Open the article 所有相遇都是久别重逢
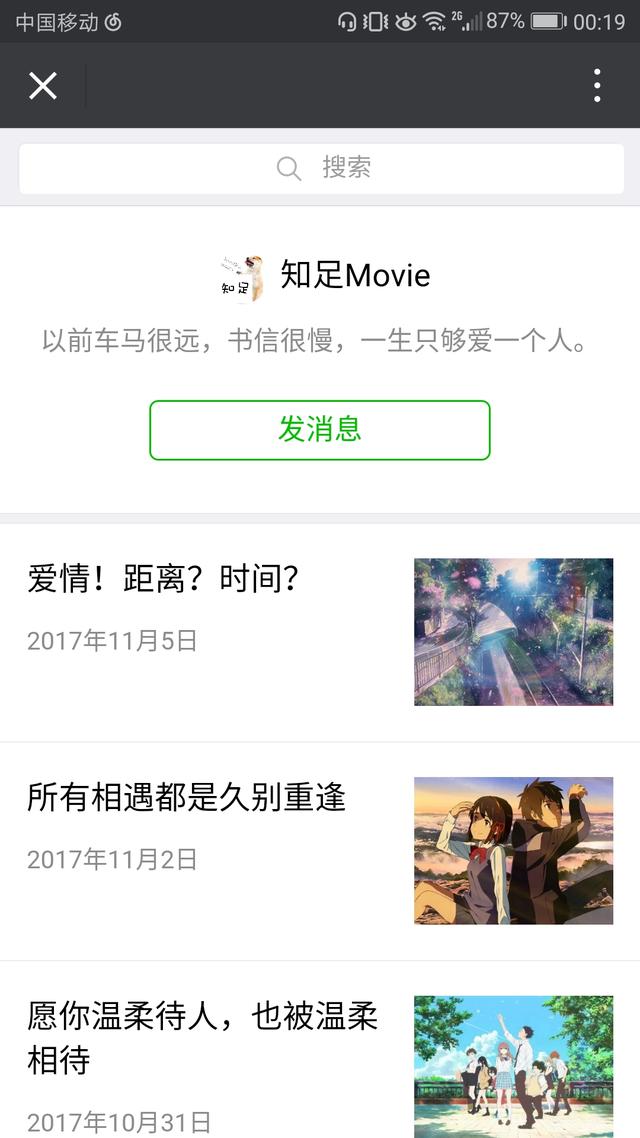The height and width of the screenshot is (1138, 640). [186, 798]
